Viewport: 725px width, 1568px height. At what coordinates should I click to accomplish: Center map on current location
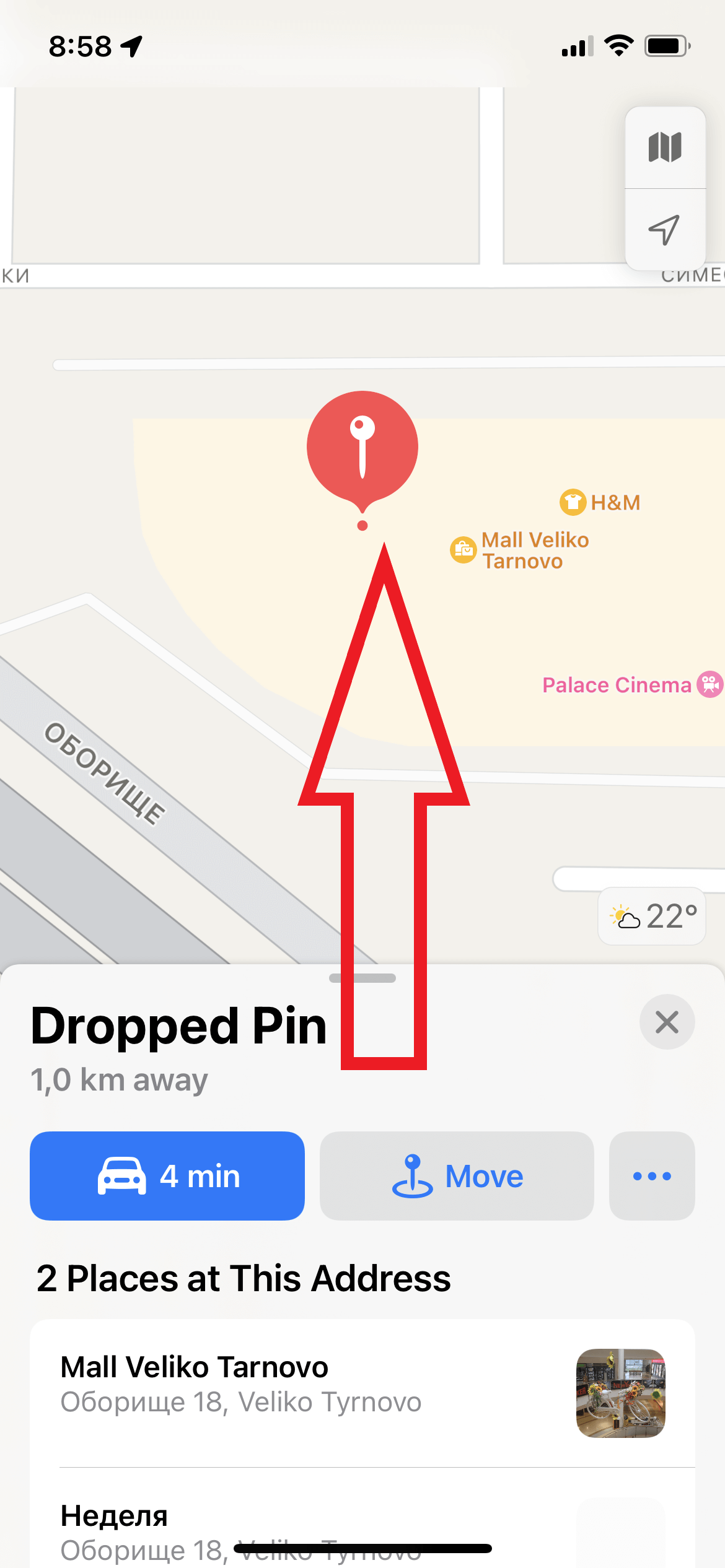(665, 230)
